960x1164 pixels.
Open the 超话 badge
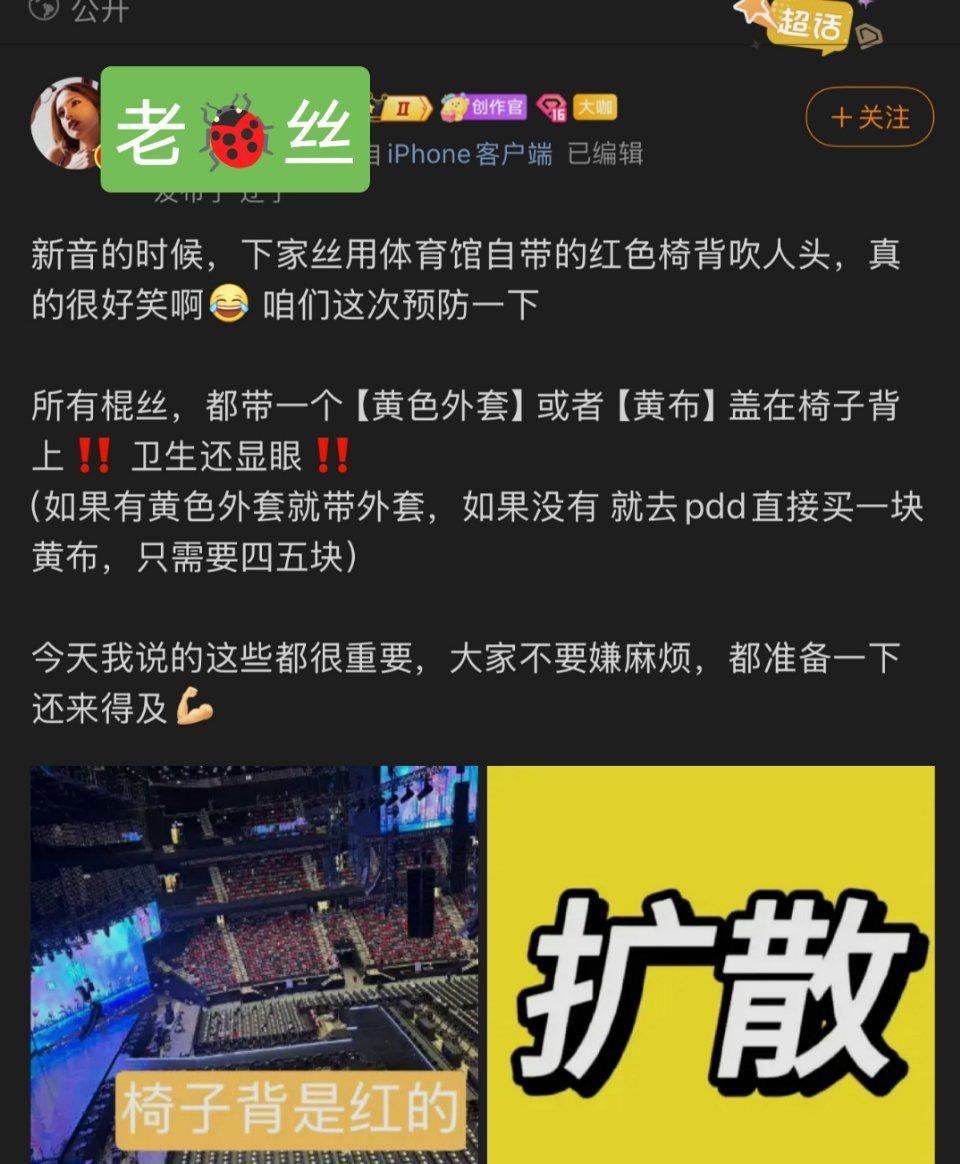pyautogui.click(x=810, y=24)
